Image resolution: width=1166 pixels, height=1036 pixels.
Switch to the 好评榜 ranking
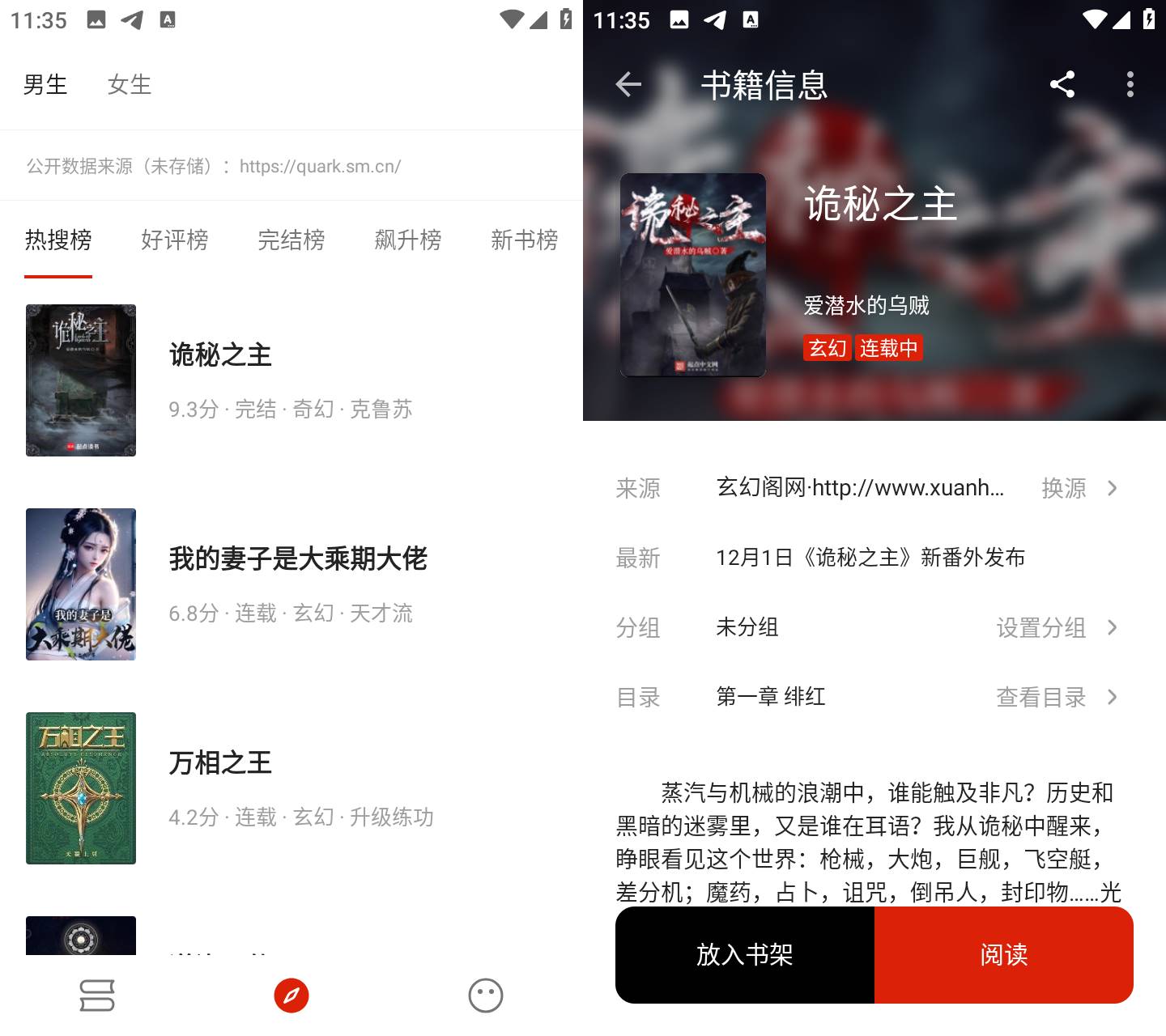pos(174,240)
